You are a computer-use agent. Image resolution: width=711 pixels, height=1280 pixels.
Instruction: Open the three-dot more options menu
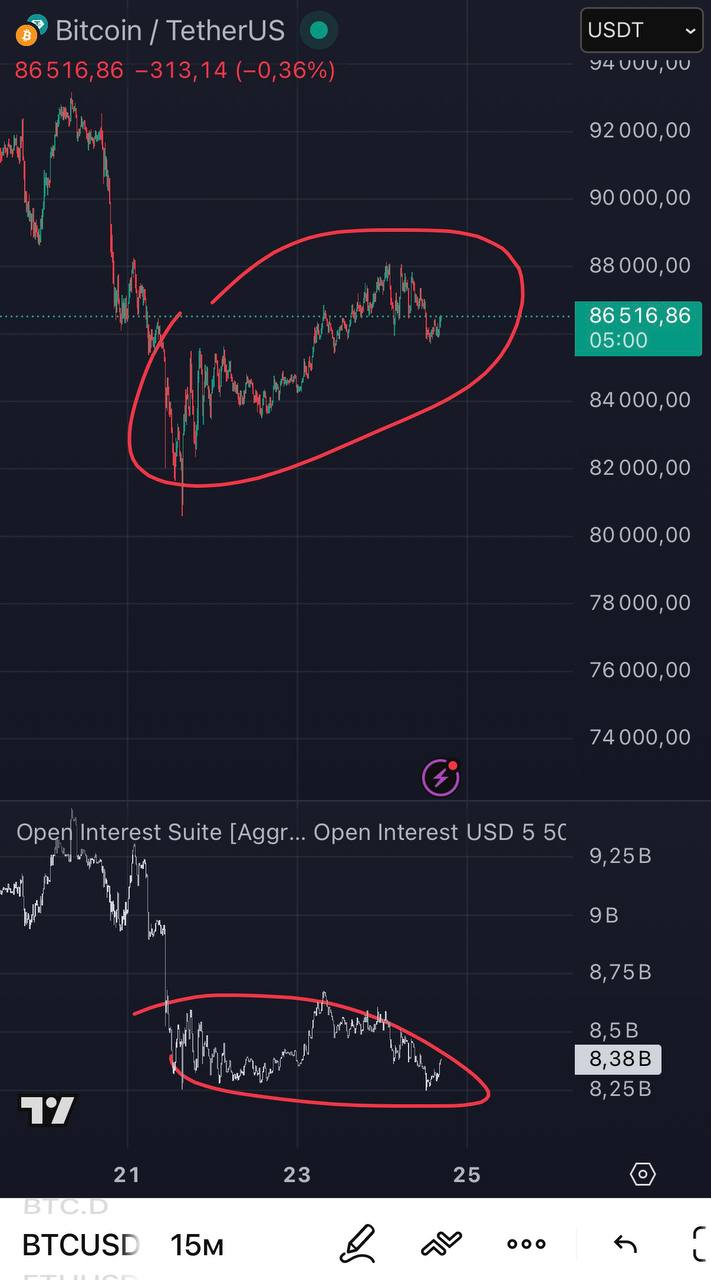[x=526, y=1244]
